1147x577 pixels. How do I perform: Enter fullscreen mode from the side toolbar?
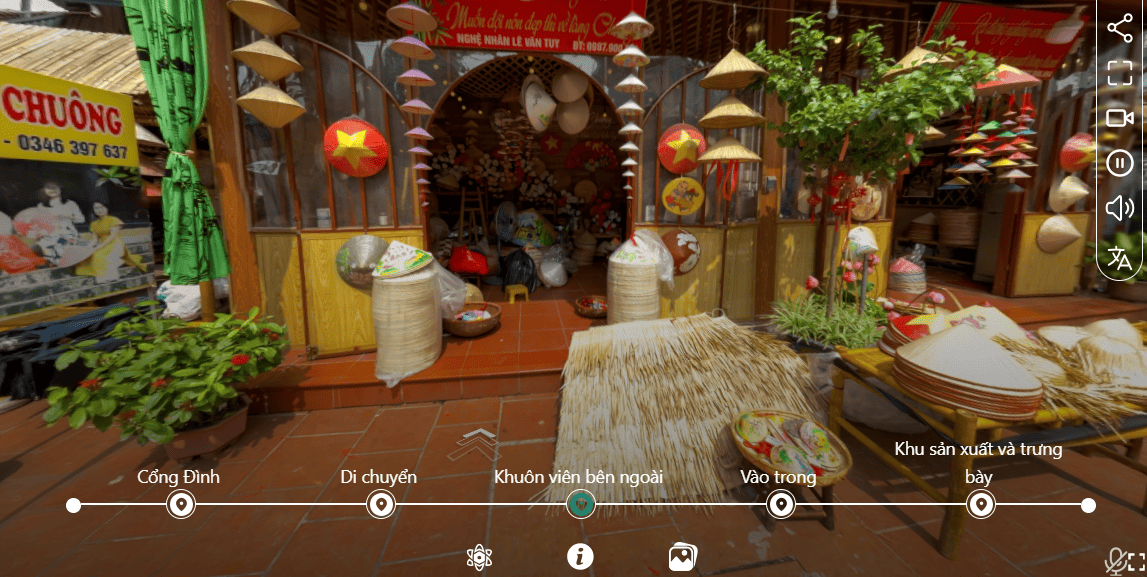click(x=1120, y=73)
